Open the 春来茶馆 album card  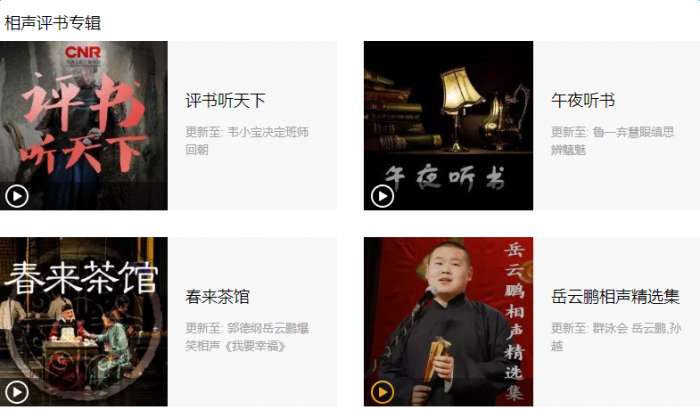click(218, 297)
